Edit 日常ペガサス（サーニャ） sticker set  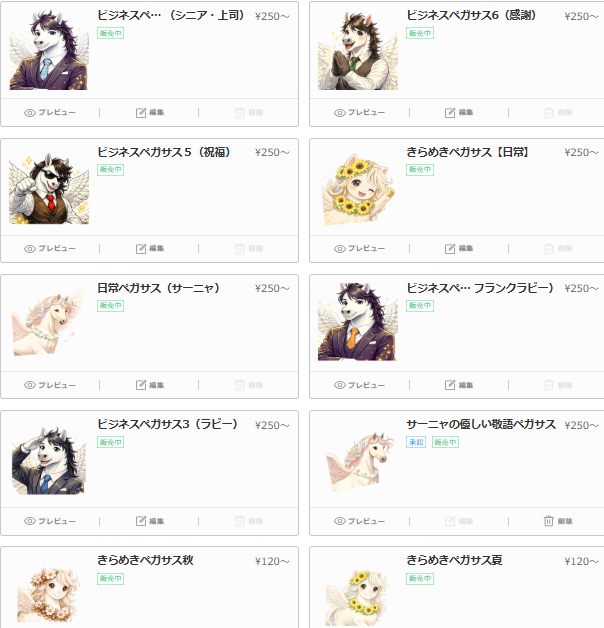pyautogui.click(x=150, y=385)
